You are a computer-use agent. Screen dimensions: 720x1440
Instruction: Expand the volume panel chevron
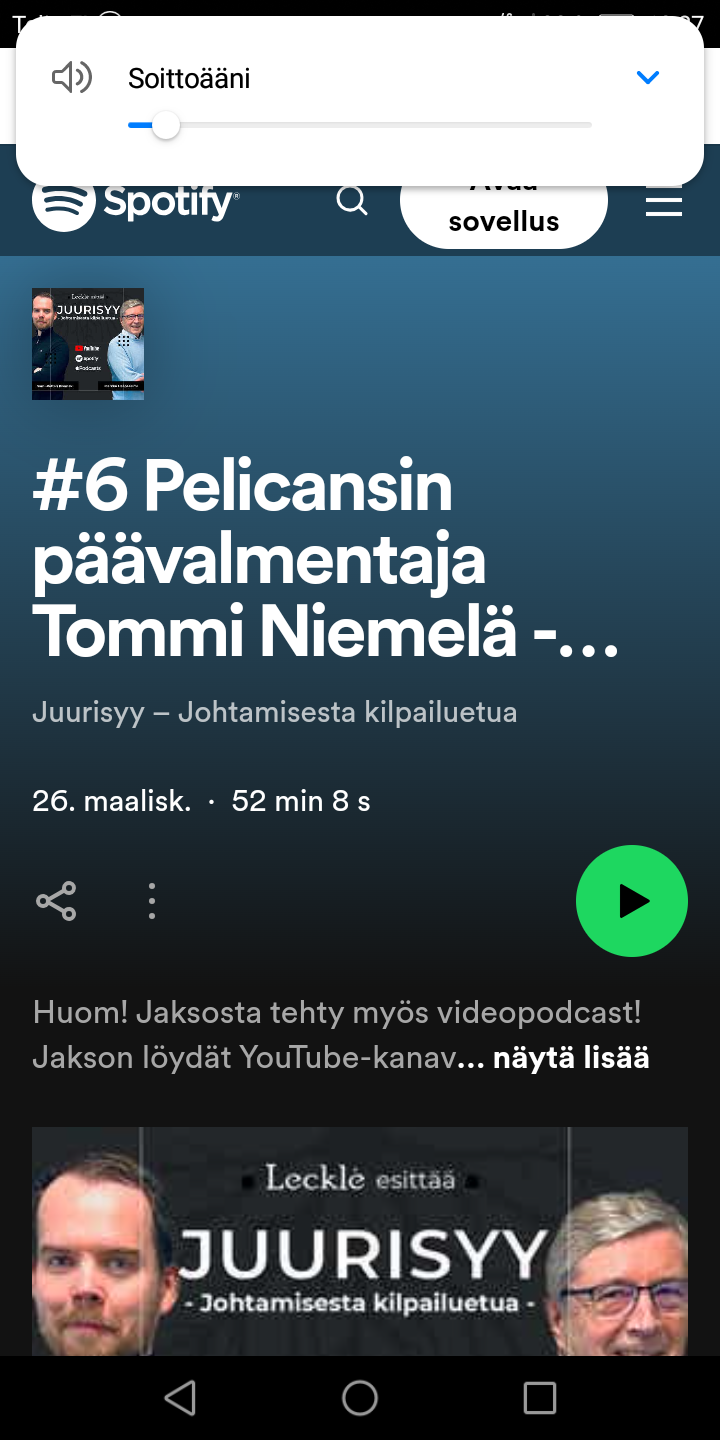[648, 78]
